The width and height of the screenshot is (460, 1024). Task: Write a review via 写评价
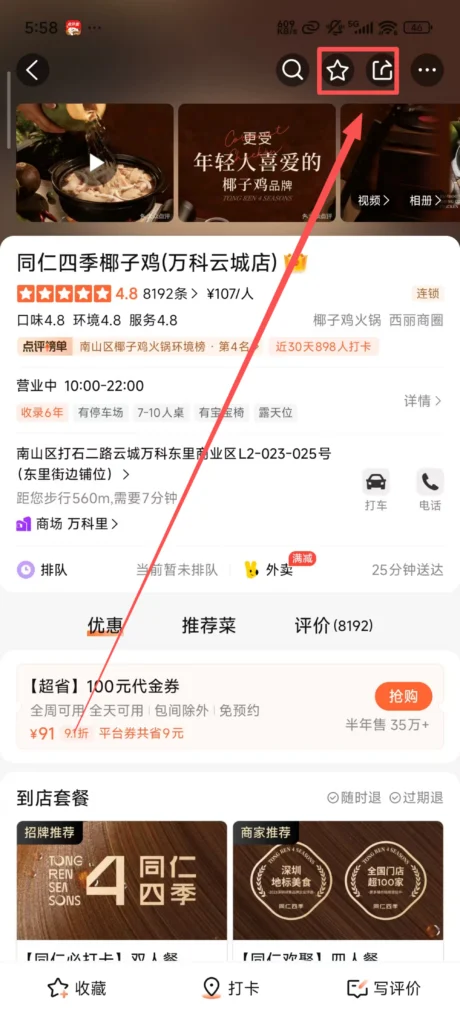coord(384,988)
